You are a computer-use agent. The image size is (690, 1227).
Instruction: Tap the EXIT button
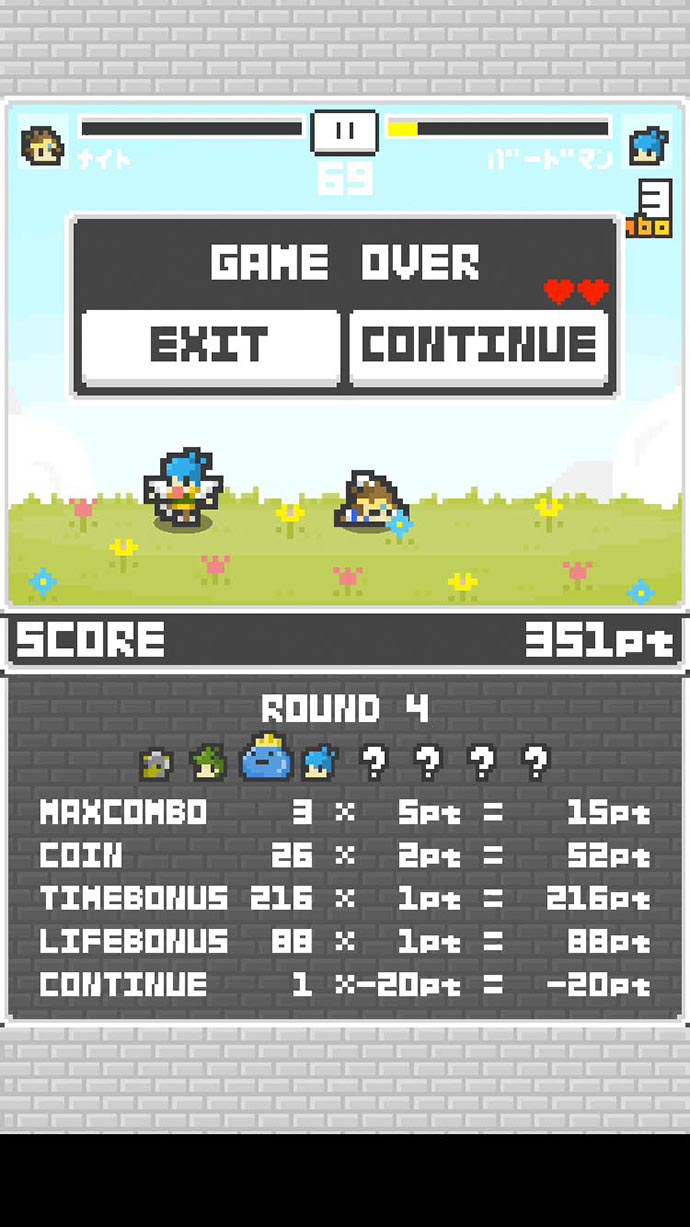[210, 346]
